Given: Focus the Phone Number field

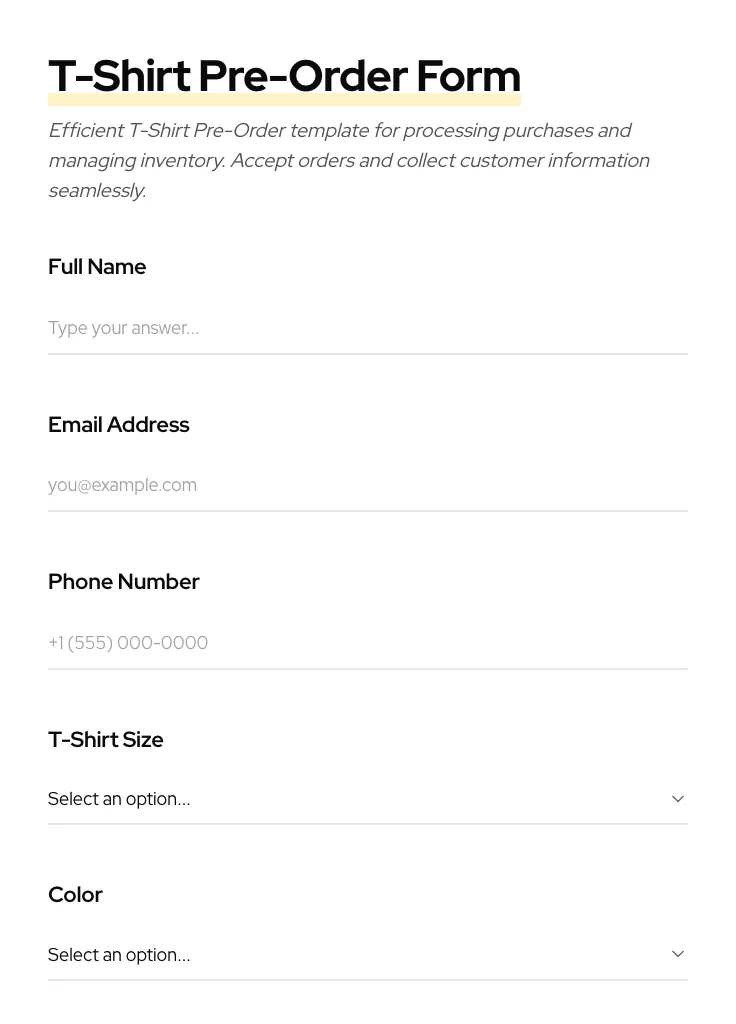Looking at the screenshot, I should point(367,642).
